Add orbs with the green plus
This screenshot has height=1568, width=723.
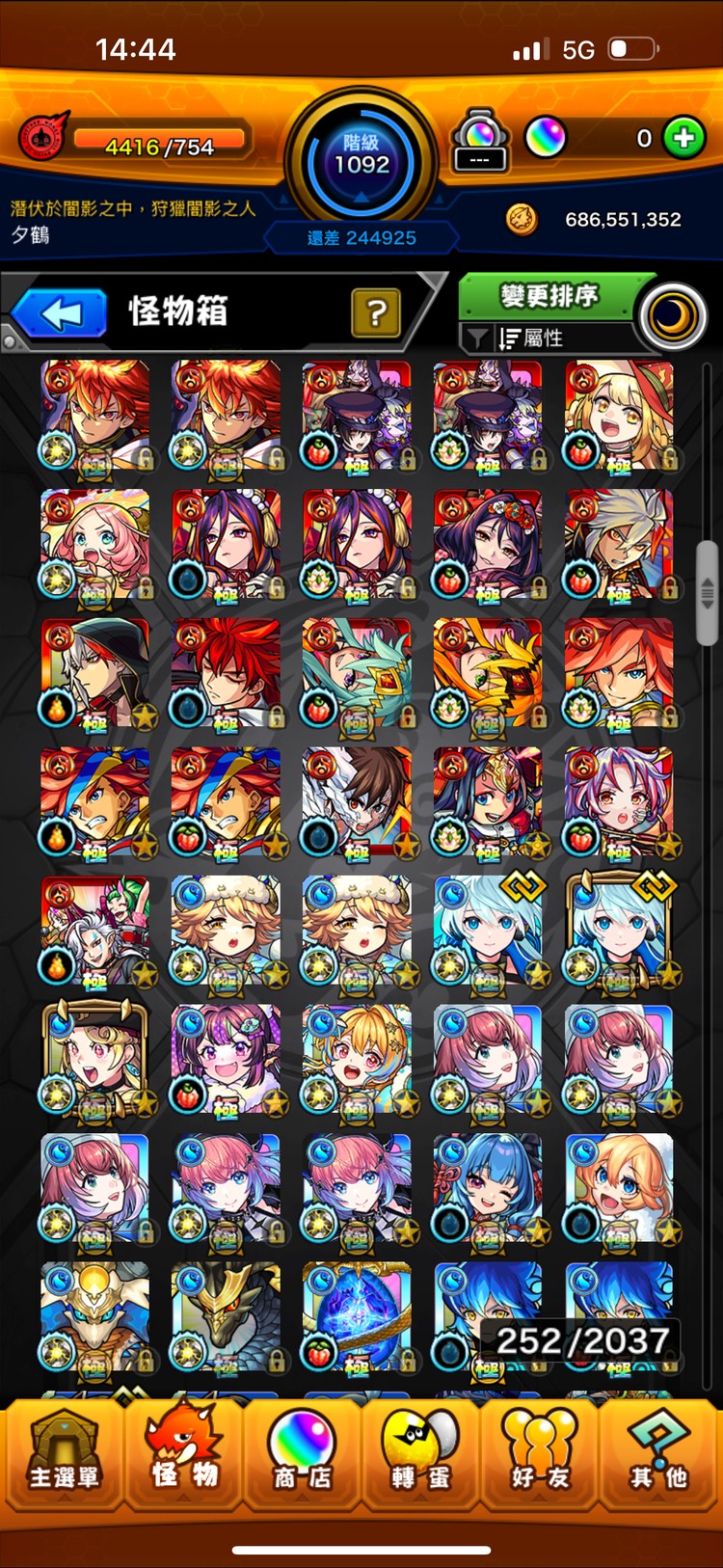(x=684, y=138)
